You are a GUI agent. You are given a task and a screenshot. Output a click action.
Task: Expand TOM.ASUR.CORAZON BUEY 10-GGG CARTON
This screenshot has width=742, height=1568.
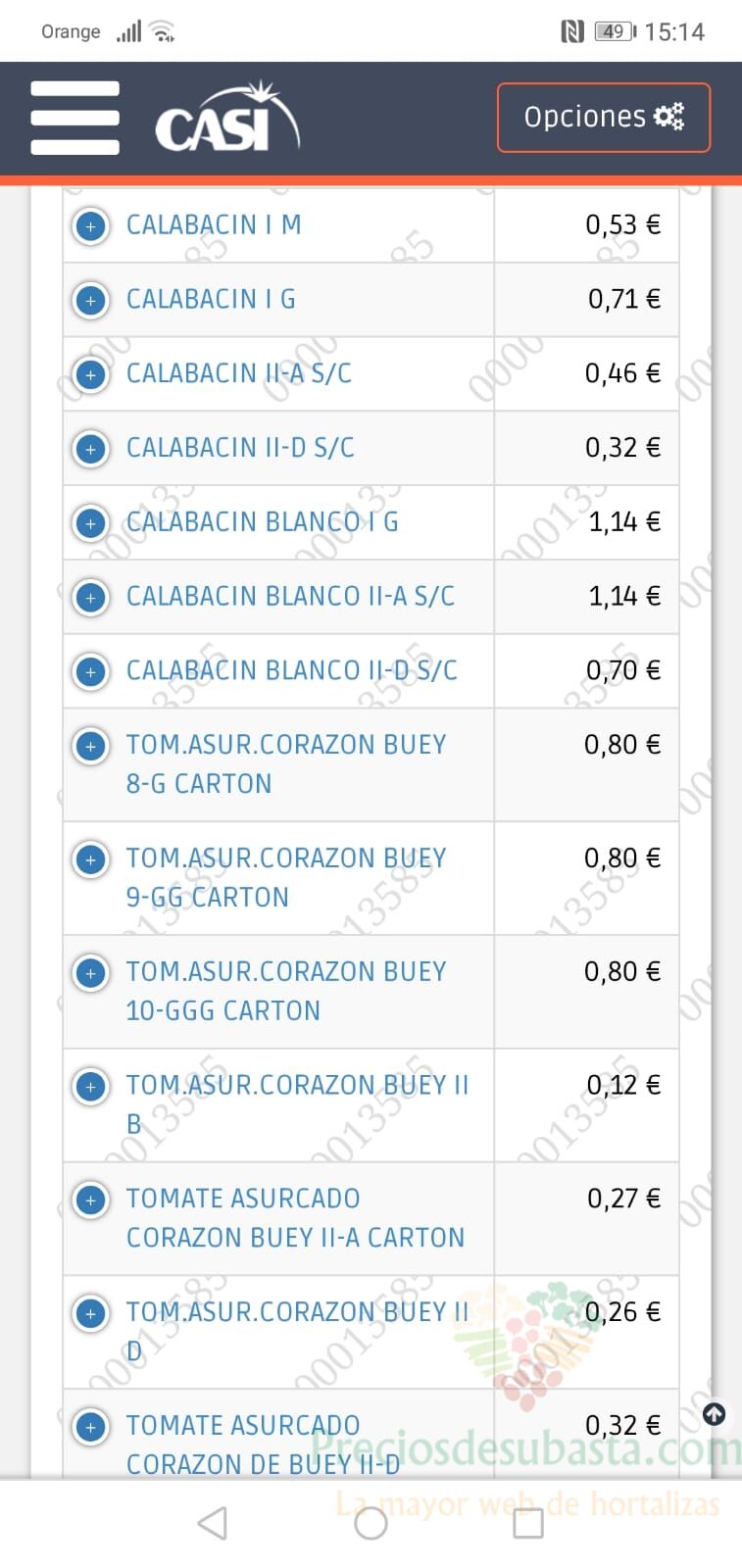[x=91, y=973]
